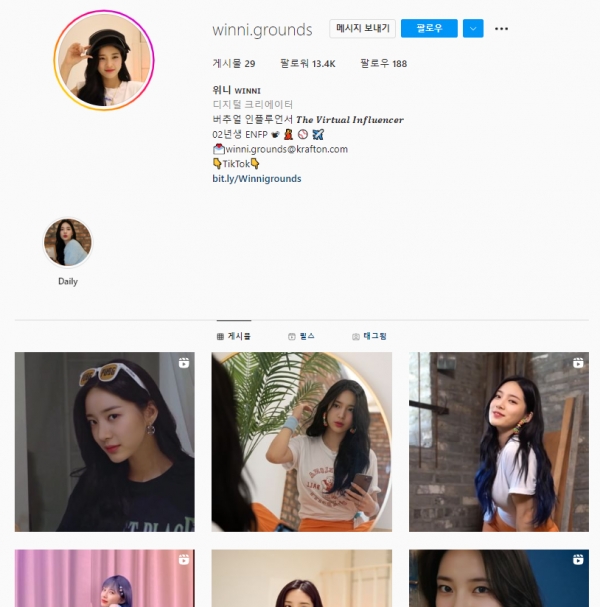Open the bit.ly/Winnigrounds link
Viewport: 600px width, 607px height.
[x=257, y=178]
